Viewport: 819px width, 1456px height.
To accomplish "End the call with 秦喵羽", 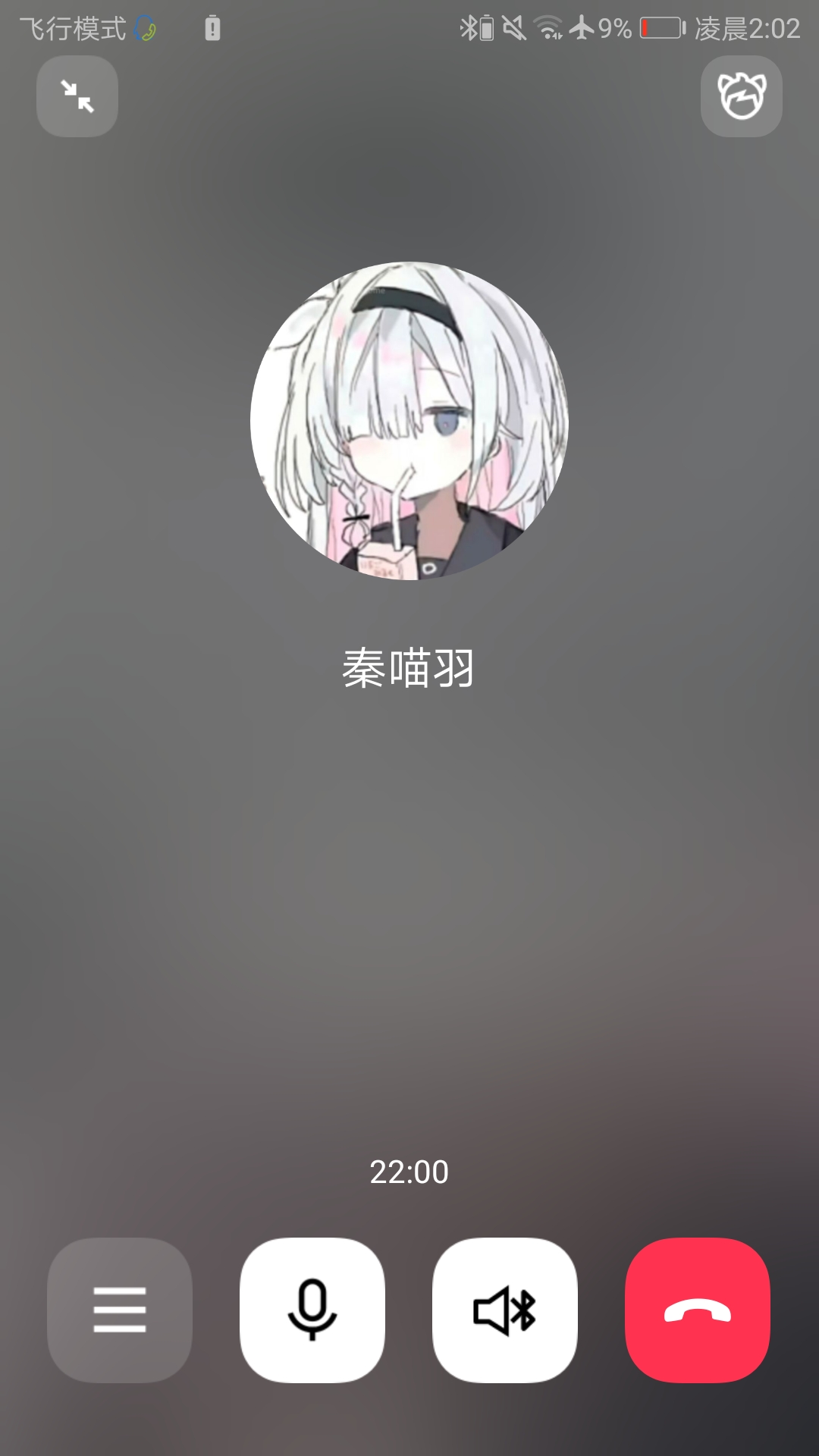I will point(698,1310).
